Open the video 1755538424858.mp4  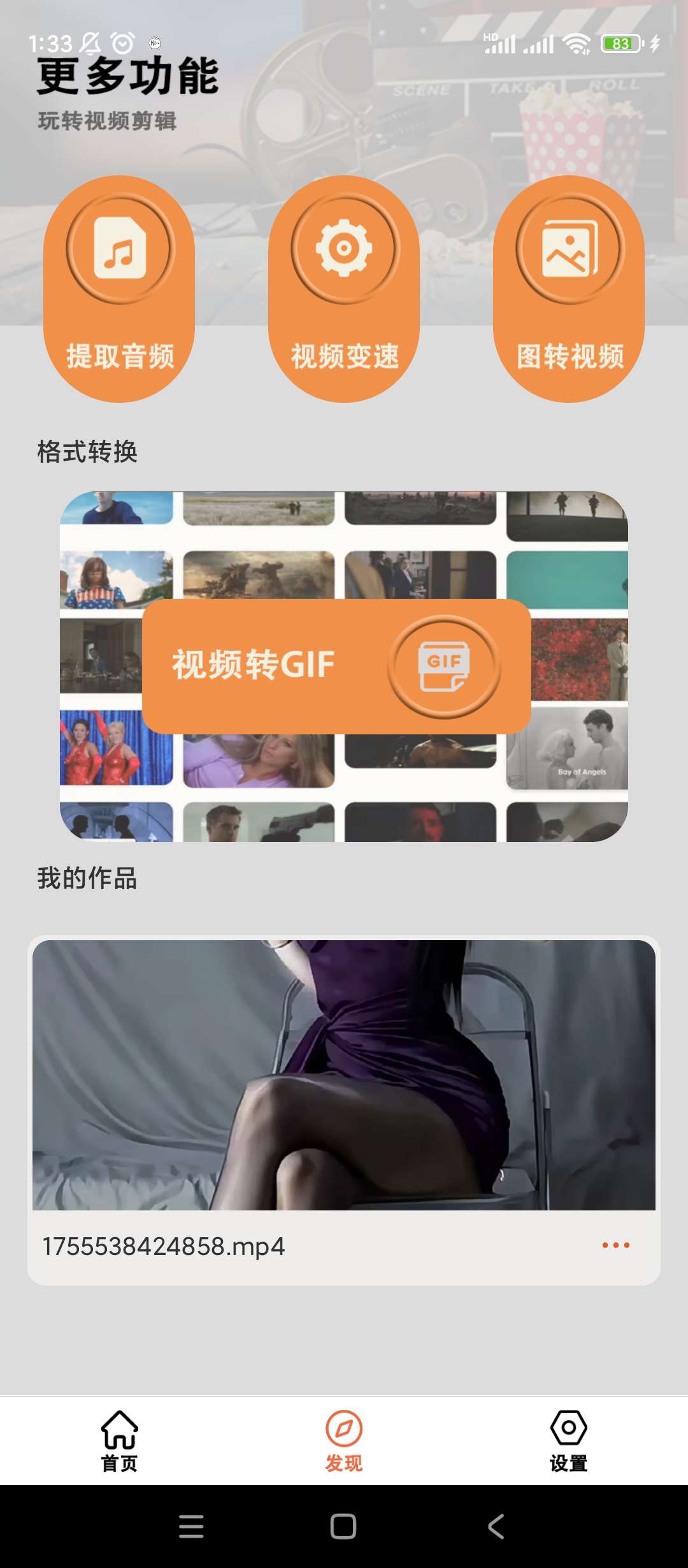click(344, 1075)
